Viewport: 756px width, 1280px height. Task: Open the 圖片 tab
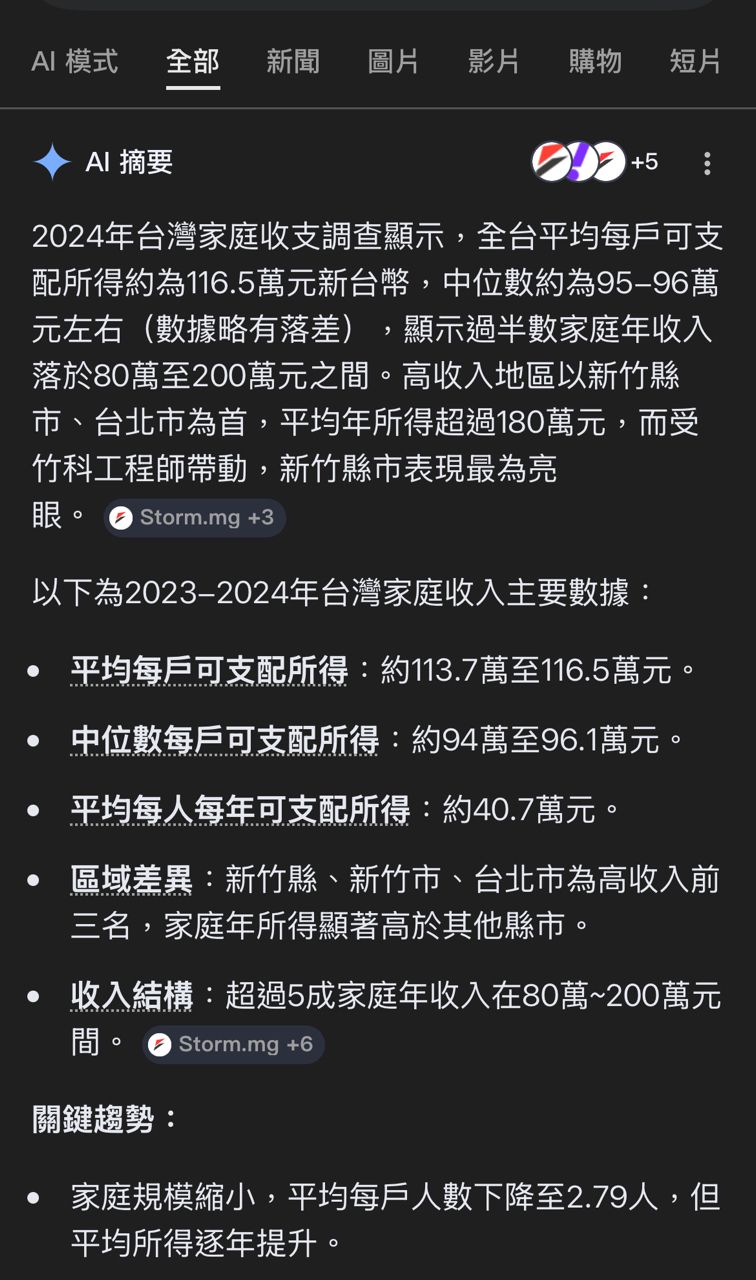[x=393, y=62]
